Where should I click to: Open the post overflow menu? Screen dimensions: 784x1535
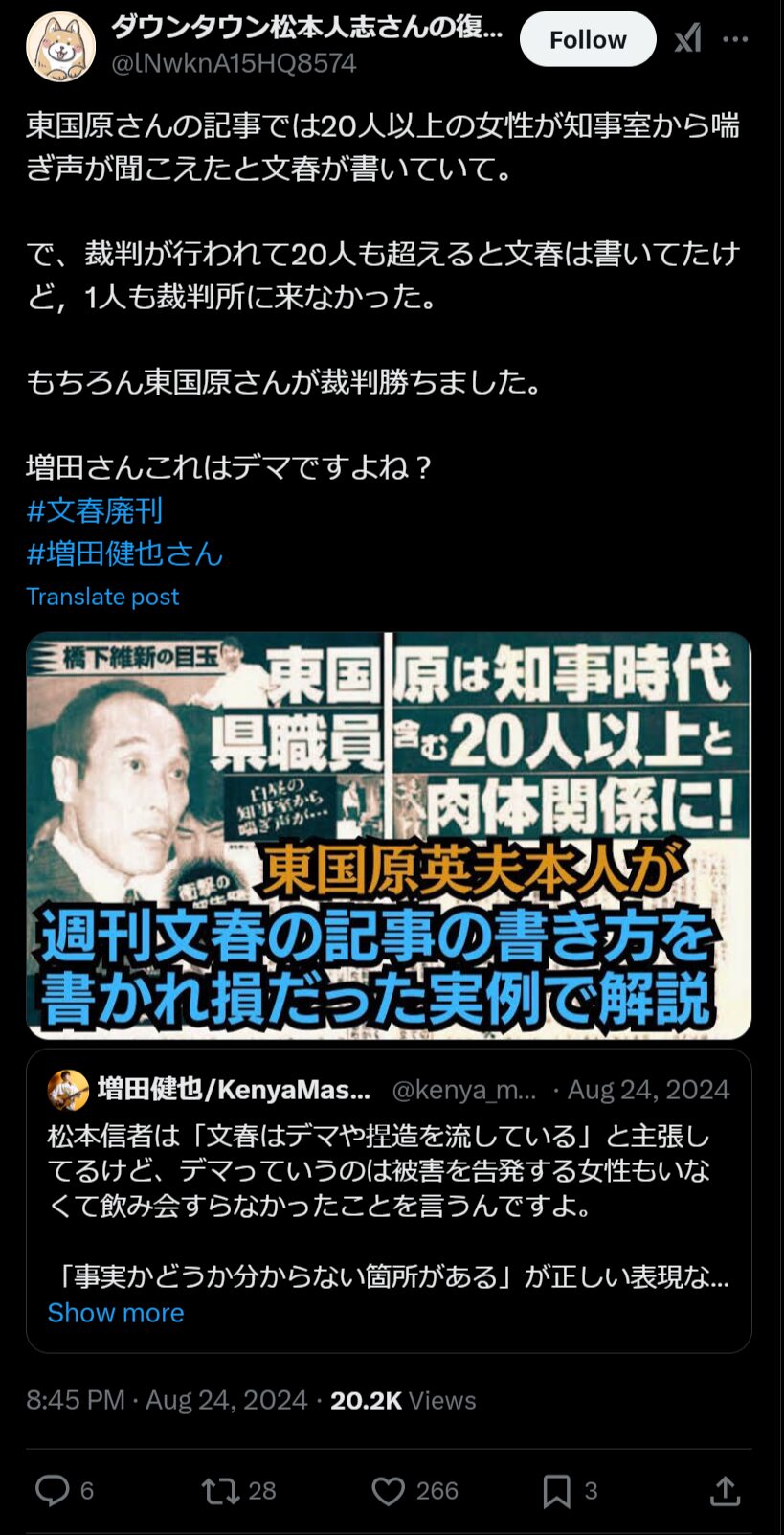[x=735, y=39]
